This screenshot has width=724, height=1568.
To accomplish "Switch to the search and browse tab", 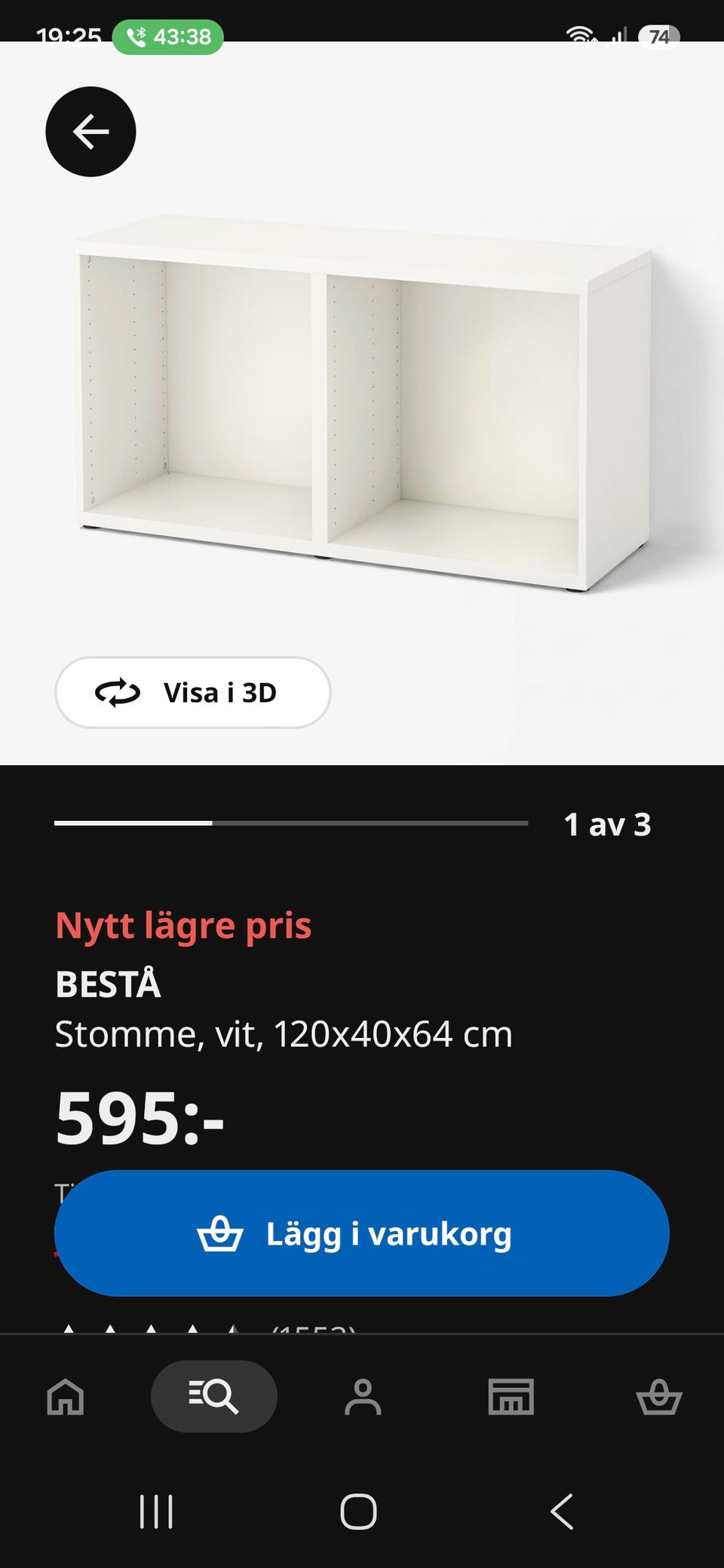I will (214, 1396).
